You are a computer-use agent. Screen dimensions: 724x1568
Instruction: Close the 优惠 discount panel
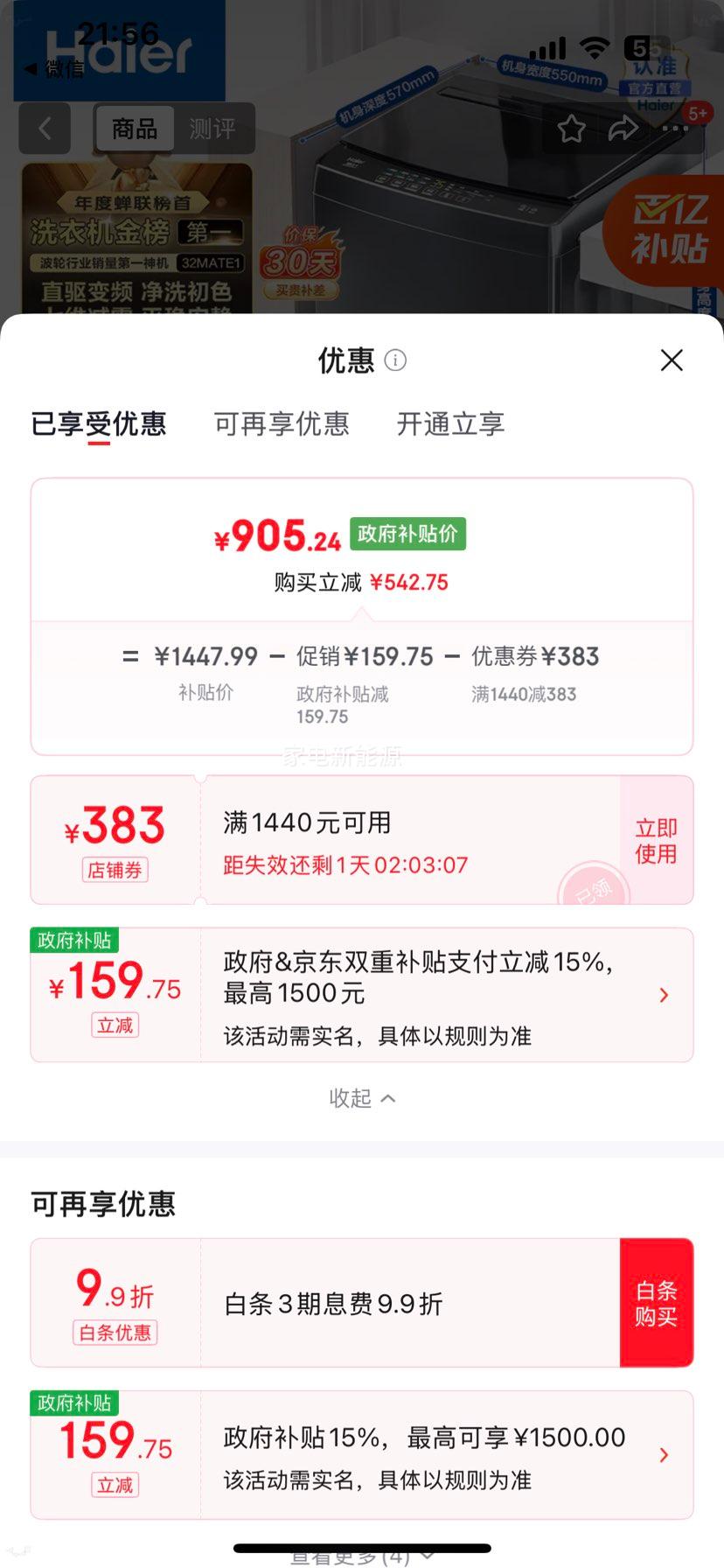pyautogui.click(x=671, y=360)
